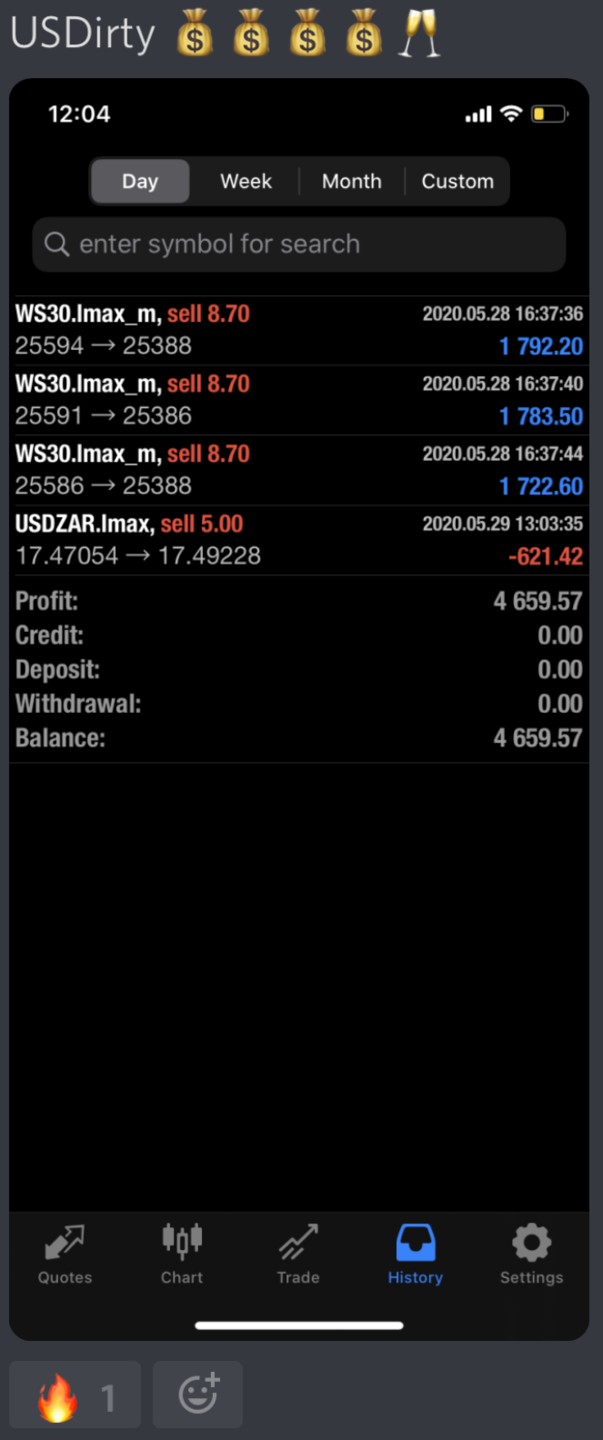Toggle the fire emoji reaction
The image size is (603, 1440).
[x=76, y=1395]
